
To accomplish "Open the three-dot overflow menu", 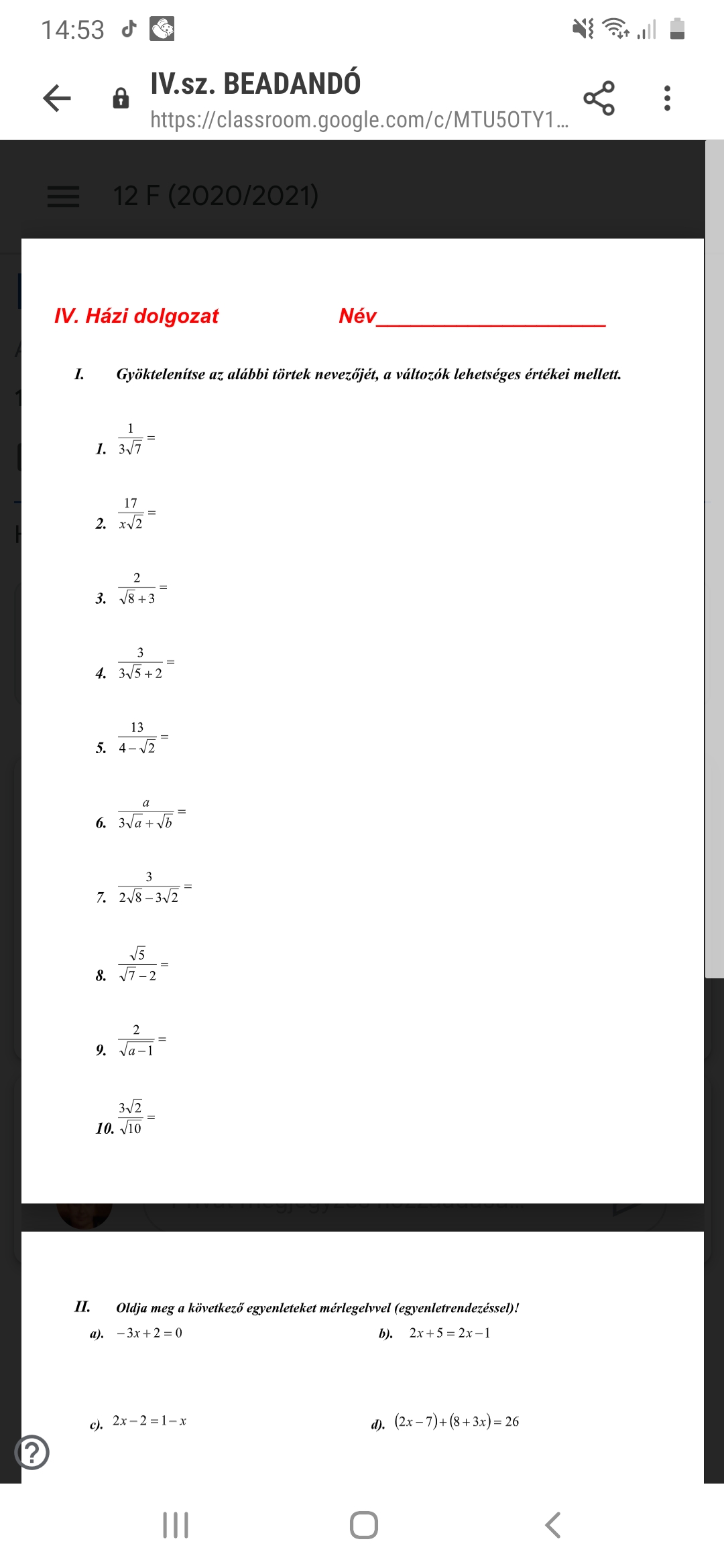I will (666, 99).
